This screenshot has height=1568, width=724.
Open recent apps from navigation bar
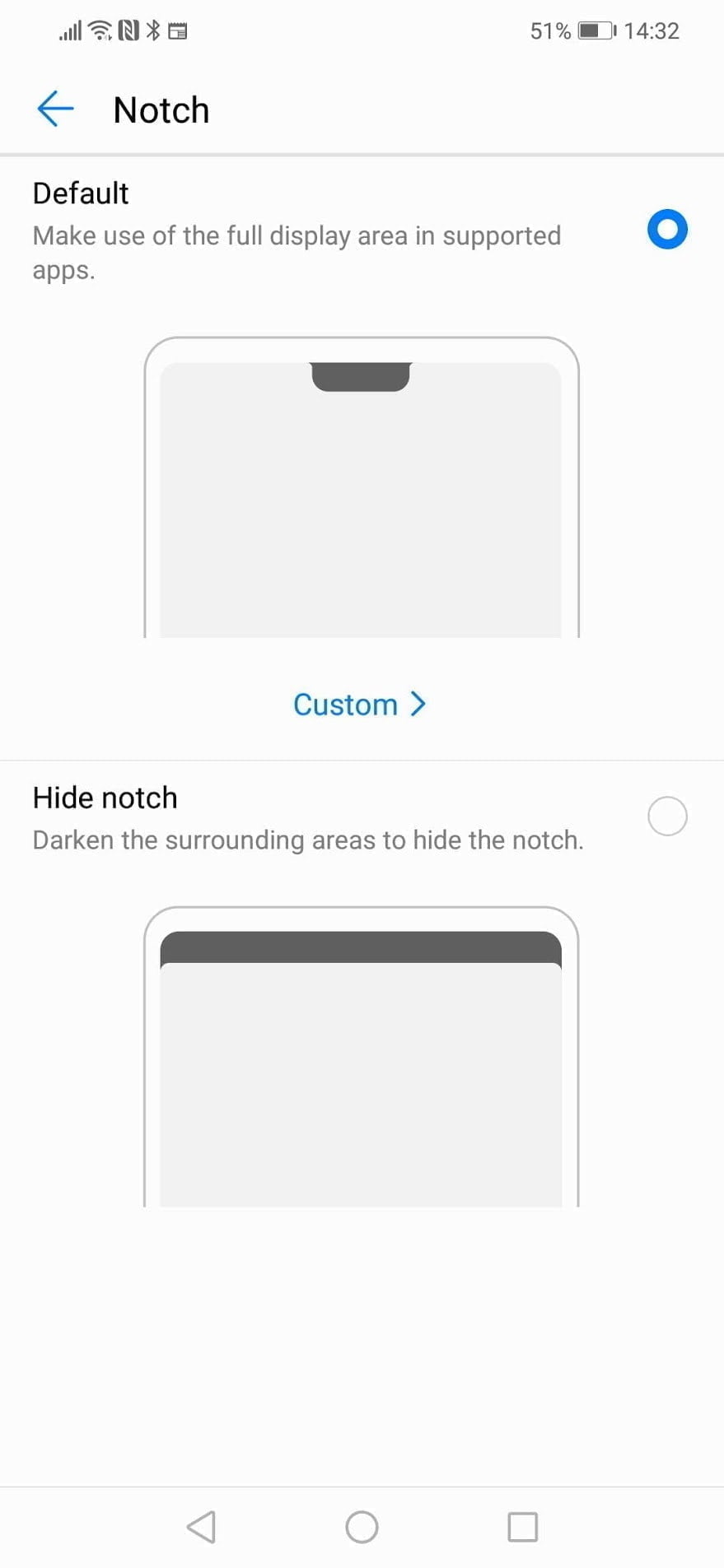(522, 1527)
